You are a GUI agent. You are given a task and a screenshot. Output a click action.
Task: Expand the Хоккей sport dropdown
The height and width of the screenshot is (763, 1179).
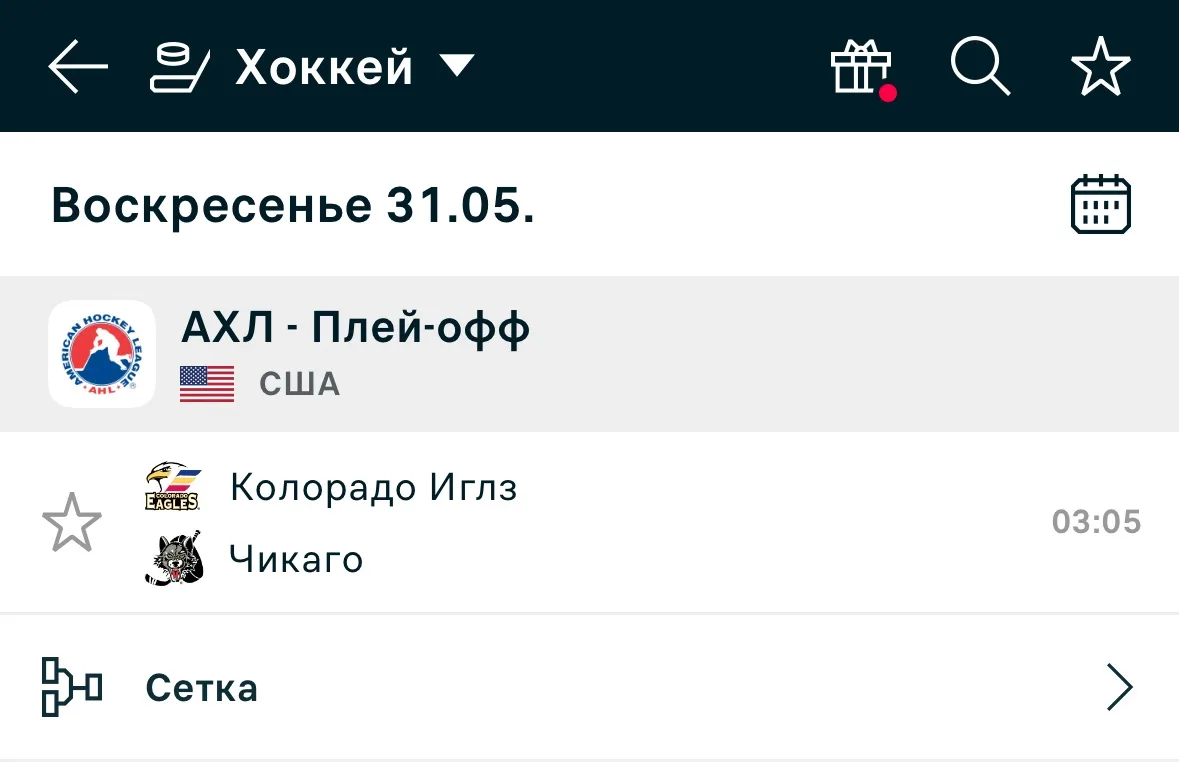tap(312, 66)
